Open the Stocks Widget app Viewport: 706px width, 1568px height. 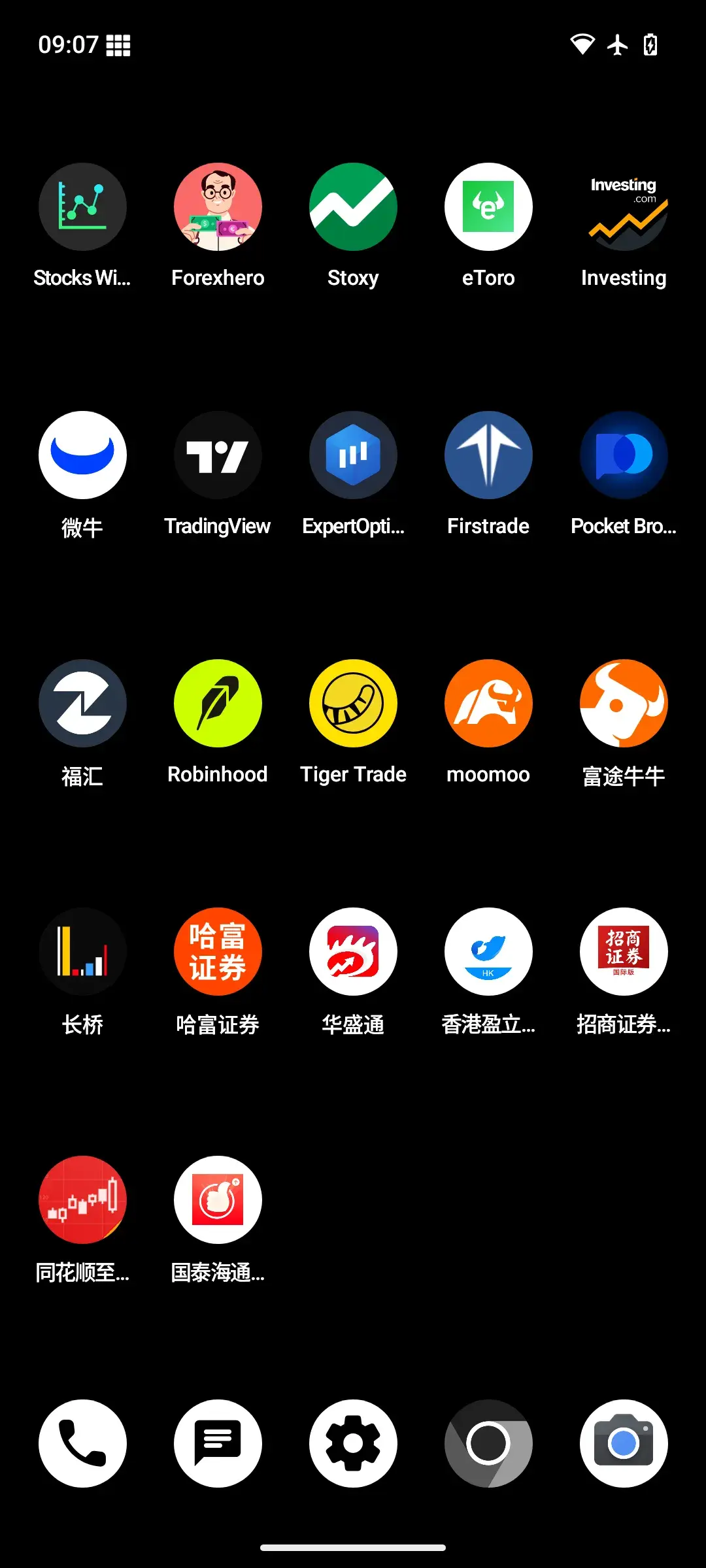pos(82,206)
